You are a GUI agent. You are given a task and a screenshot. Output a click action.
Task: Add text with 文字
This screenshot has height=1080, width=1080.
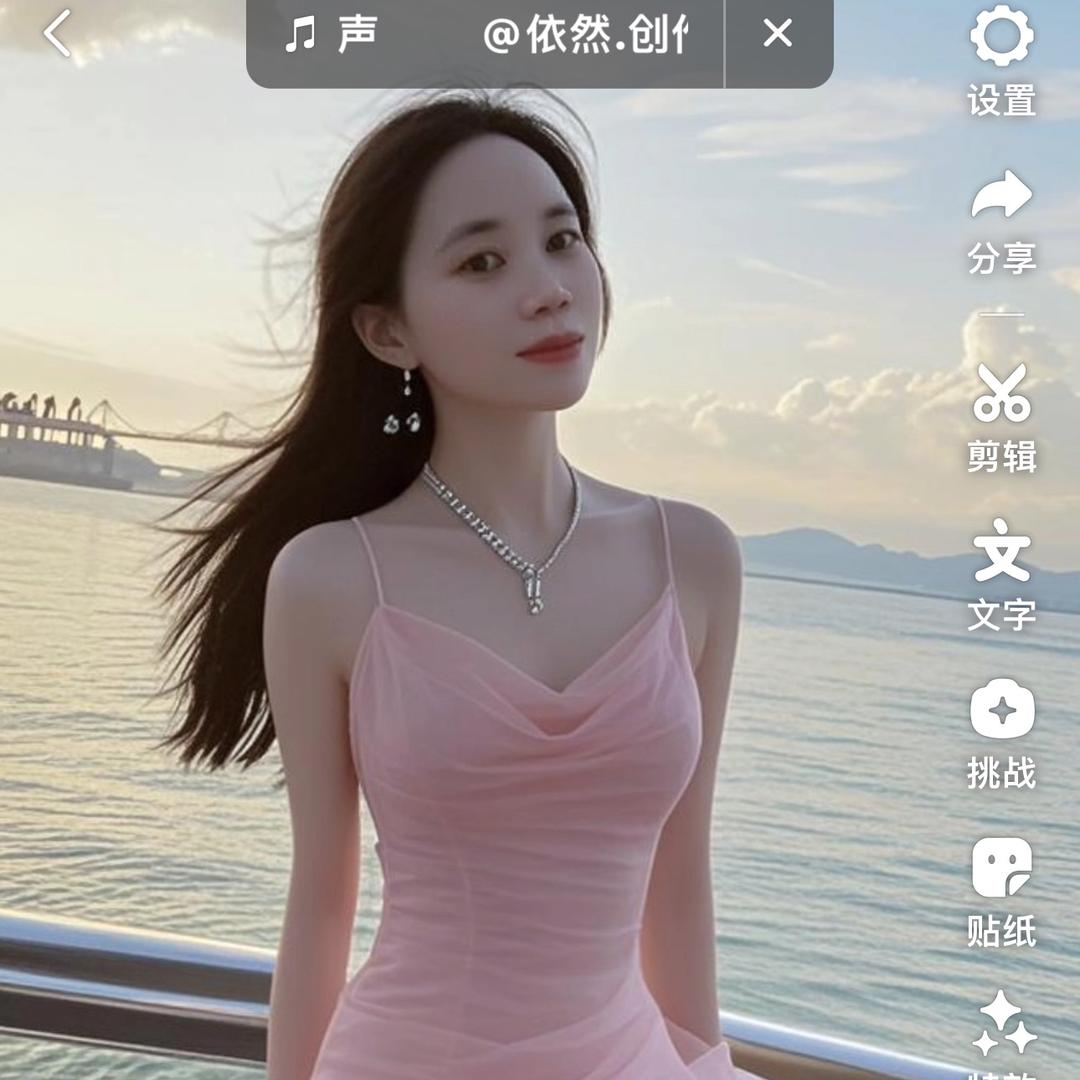[1001, 574]
